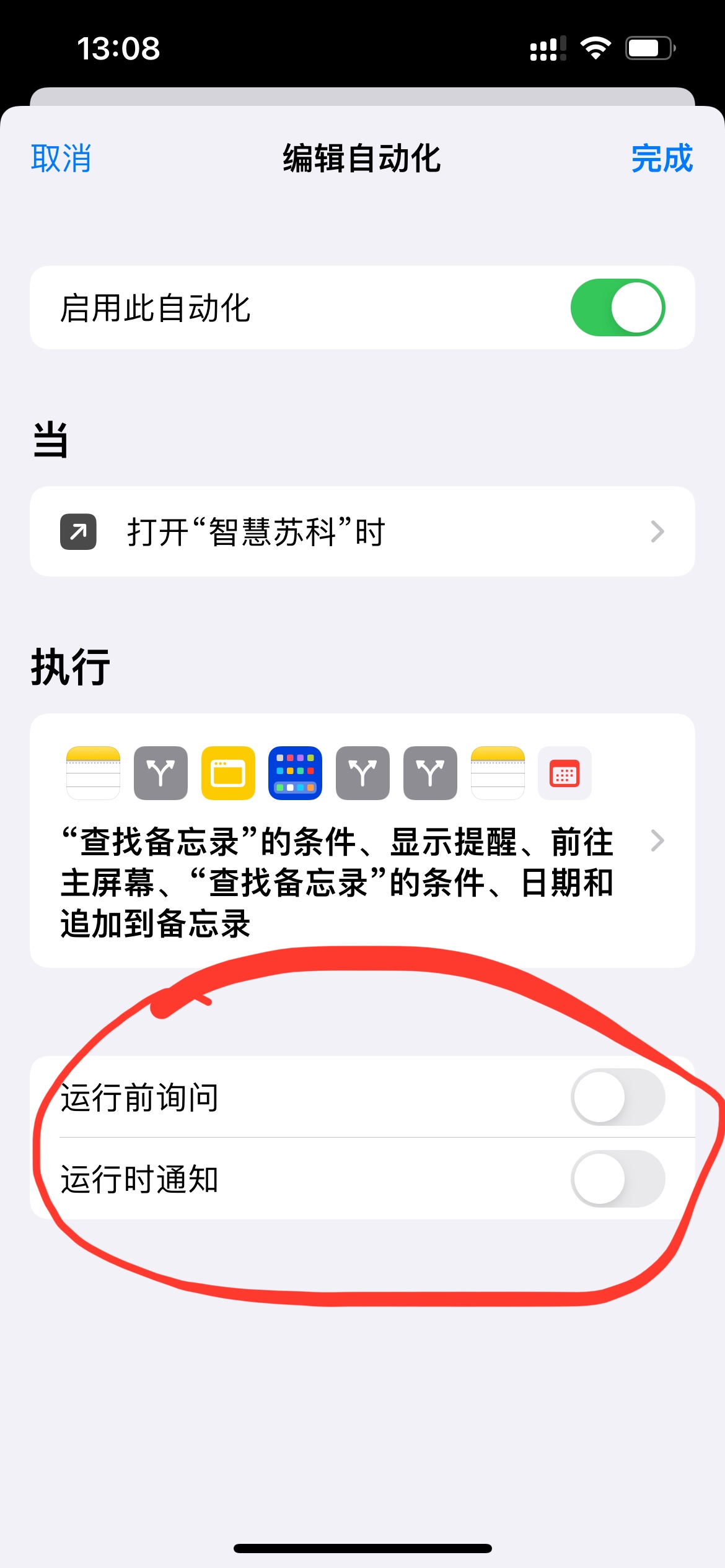This screenshot has height=1568, width=725.
Task: Enable 运行时通知 switch
Action: (617, 1178)
